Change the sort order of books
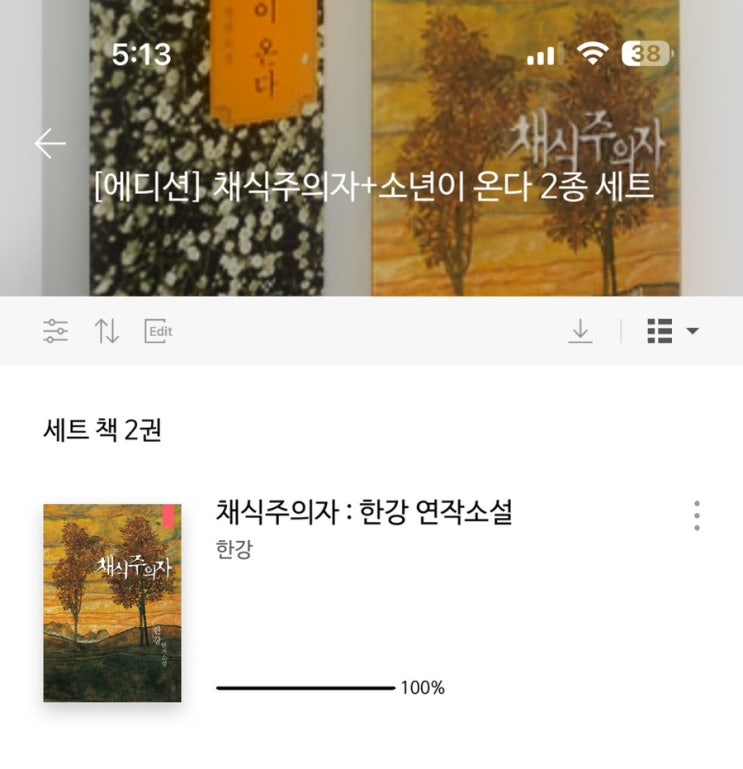Screen dimensions: 743x769 (x=107, y=331)
